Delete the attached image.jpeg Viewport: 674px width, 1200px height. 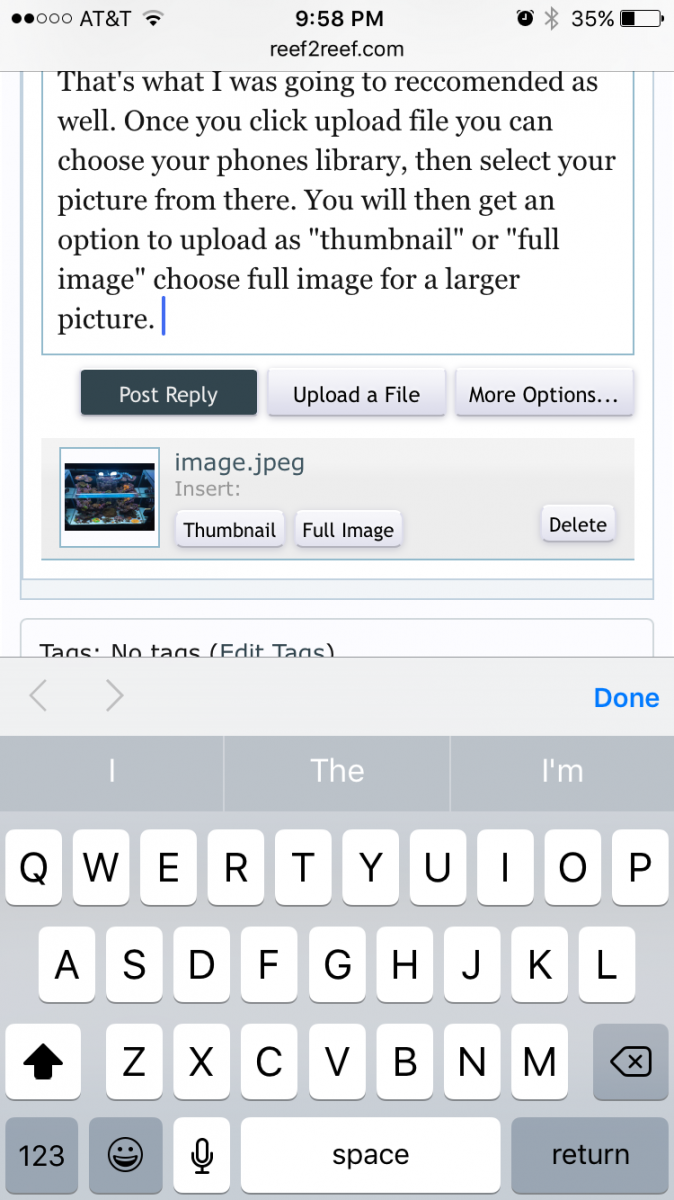[x=578, y=524]
